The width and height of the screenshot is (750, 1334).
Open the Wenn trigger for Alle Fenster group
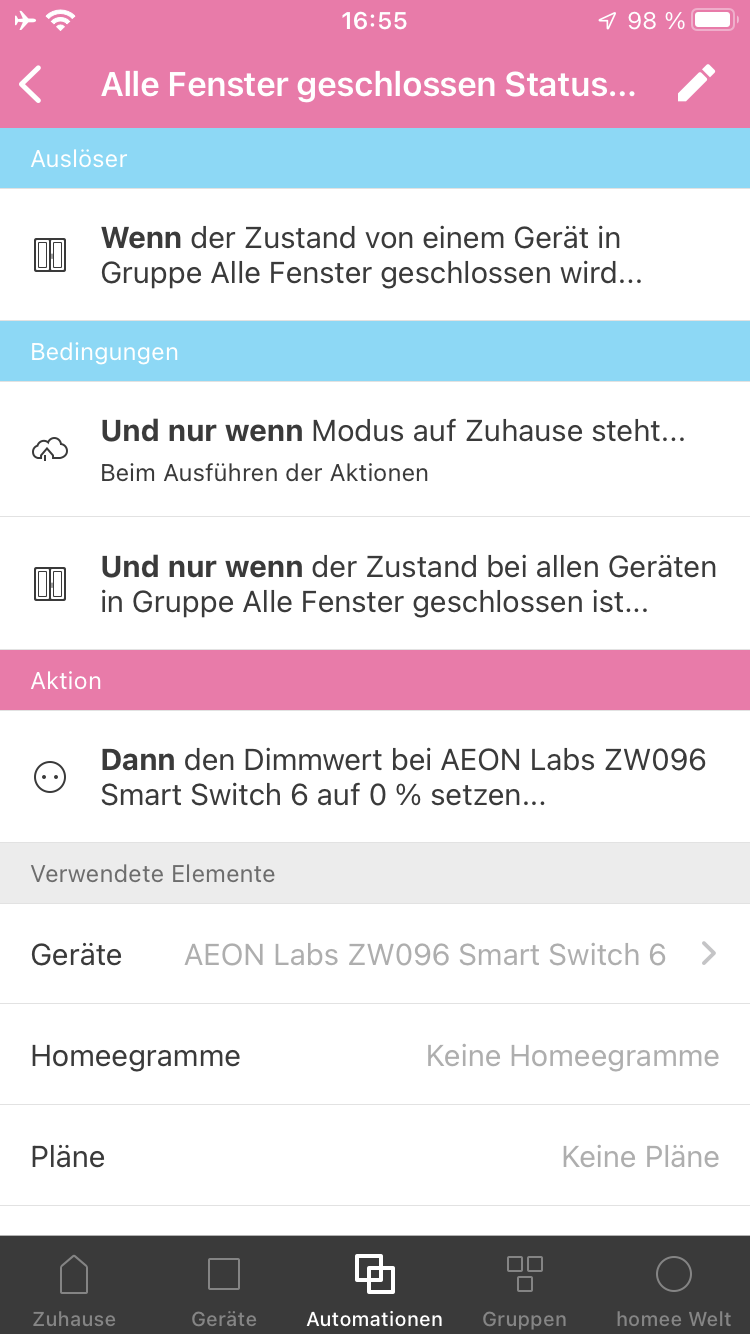click(375, 255)
